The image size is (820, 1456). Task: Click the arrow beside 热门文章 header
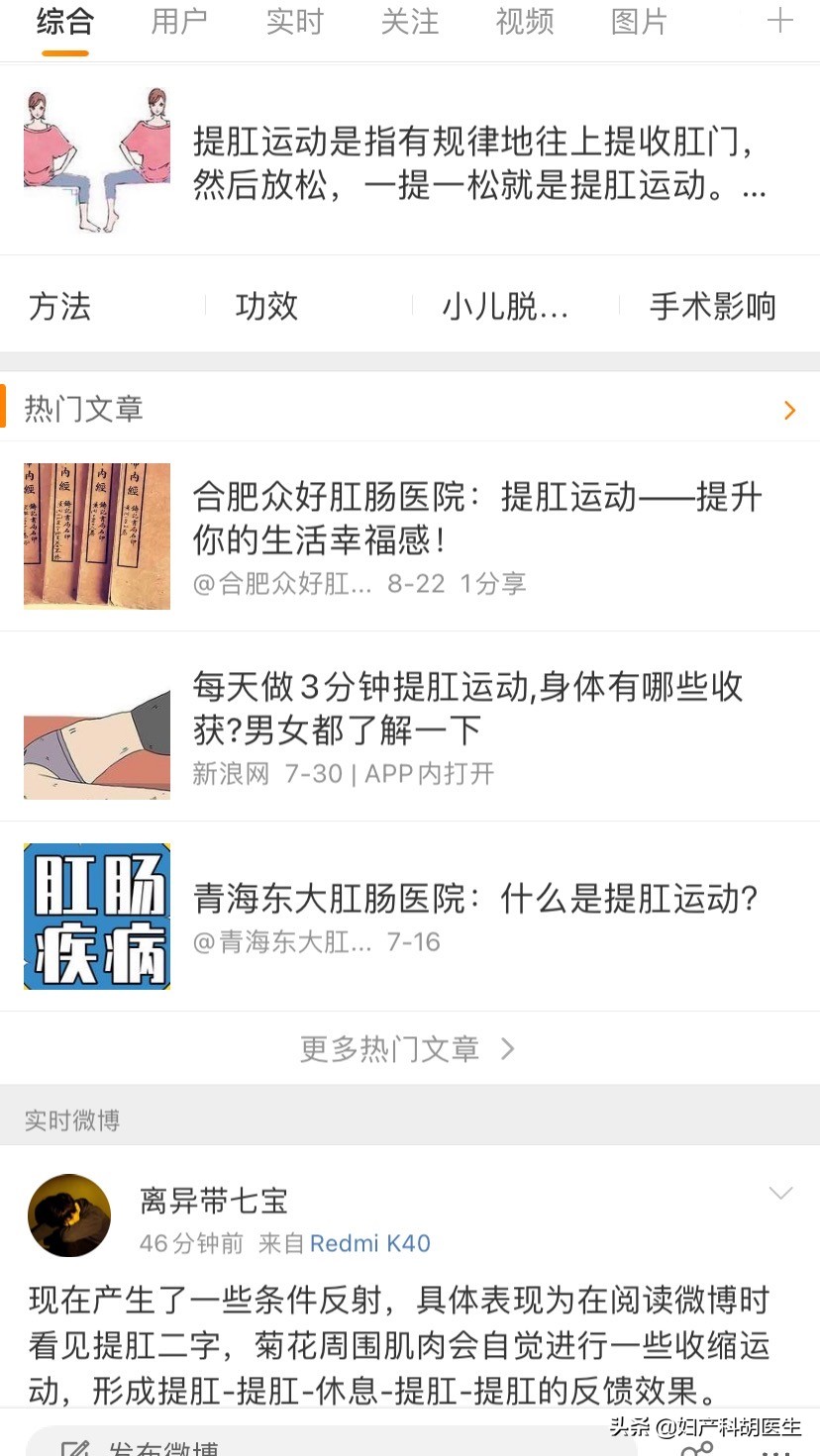[x=789, y=410]
